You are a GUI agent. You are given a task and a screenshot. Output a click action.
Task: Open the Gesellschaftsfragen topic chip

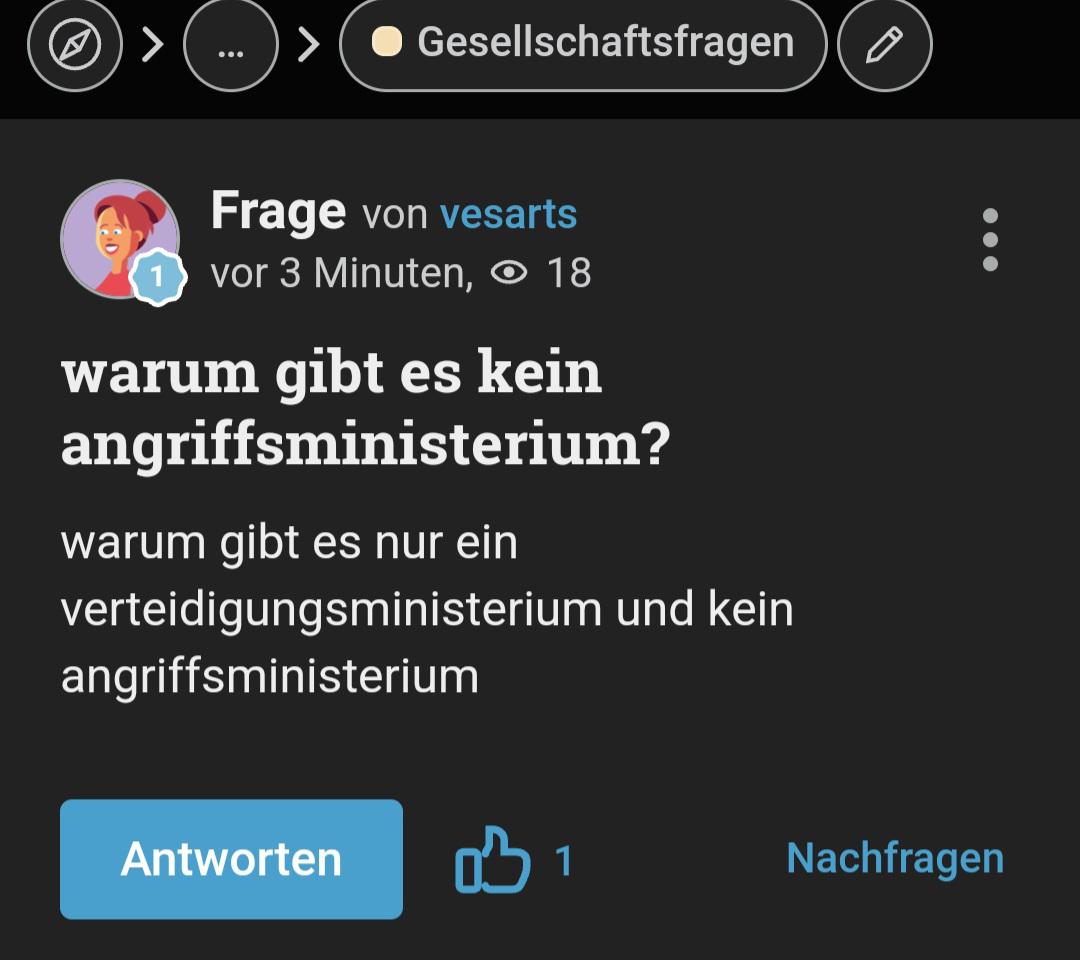tap(583, 44)
